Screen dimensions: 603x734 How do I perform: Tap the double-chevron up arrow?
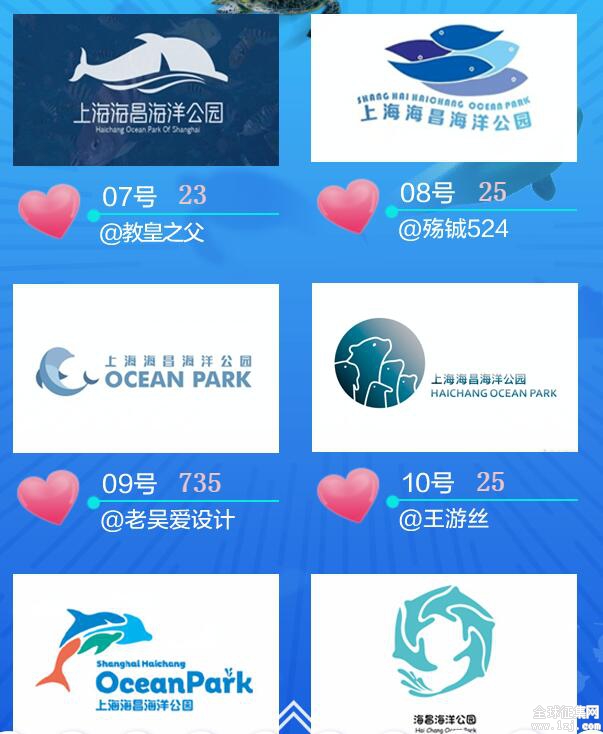pyautogui.click(x=294, y=717)
